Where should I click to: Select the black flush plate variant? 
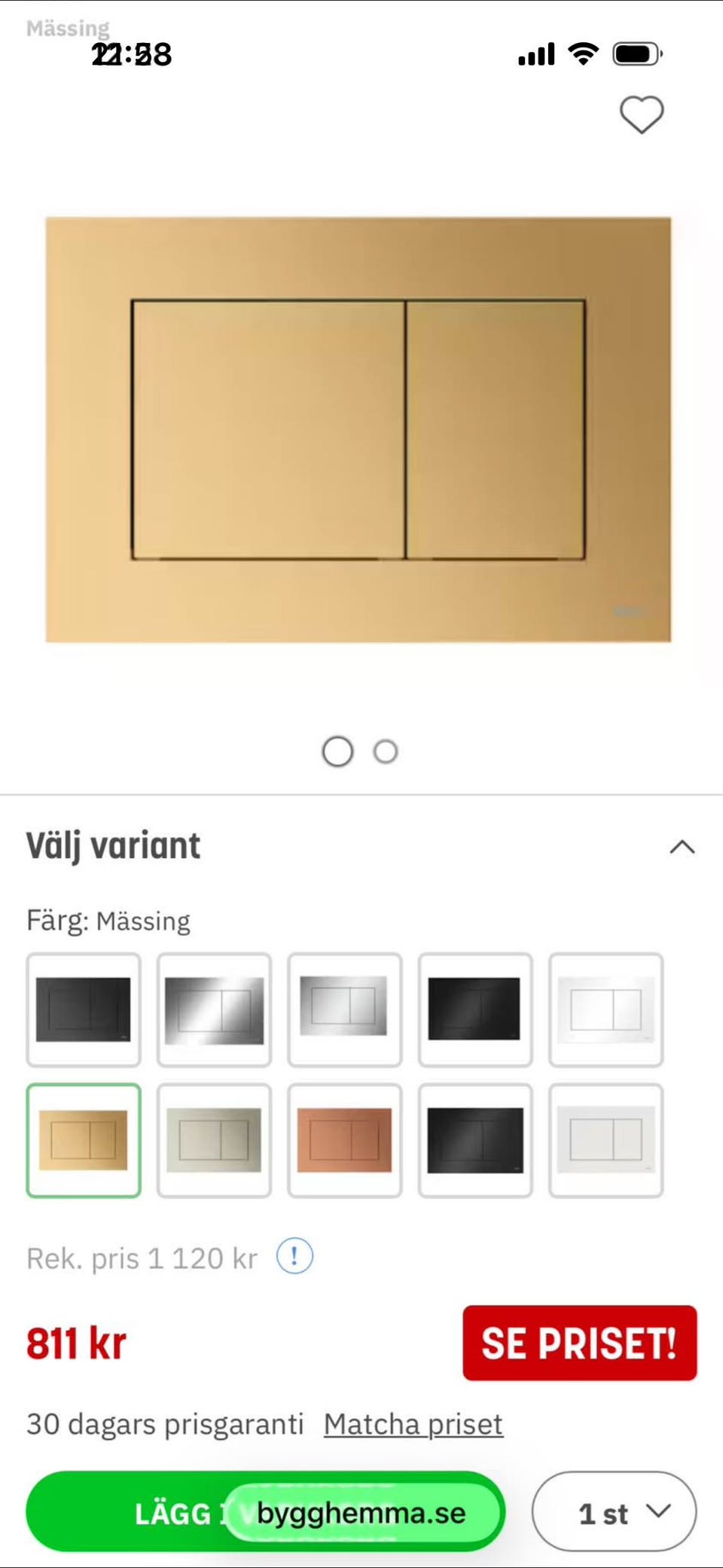(x=84, y=1010)
